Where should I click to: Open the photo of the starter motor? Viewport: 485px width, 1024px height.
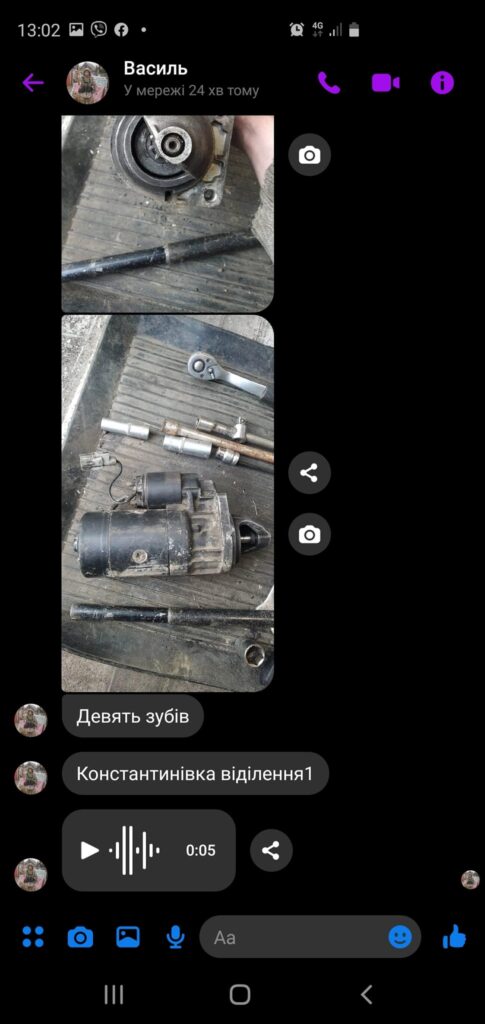[168, 503]
